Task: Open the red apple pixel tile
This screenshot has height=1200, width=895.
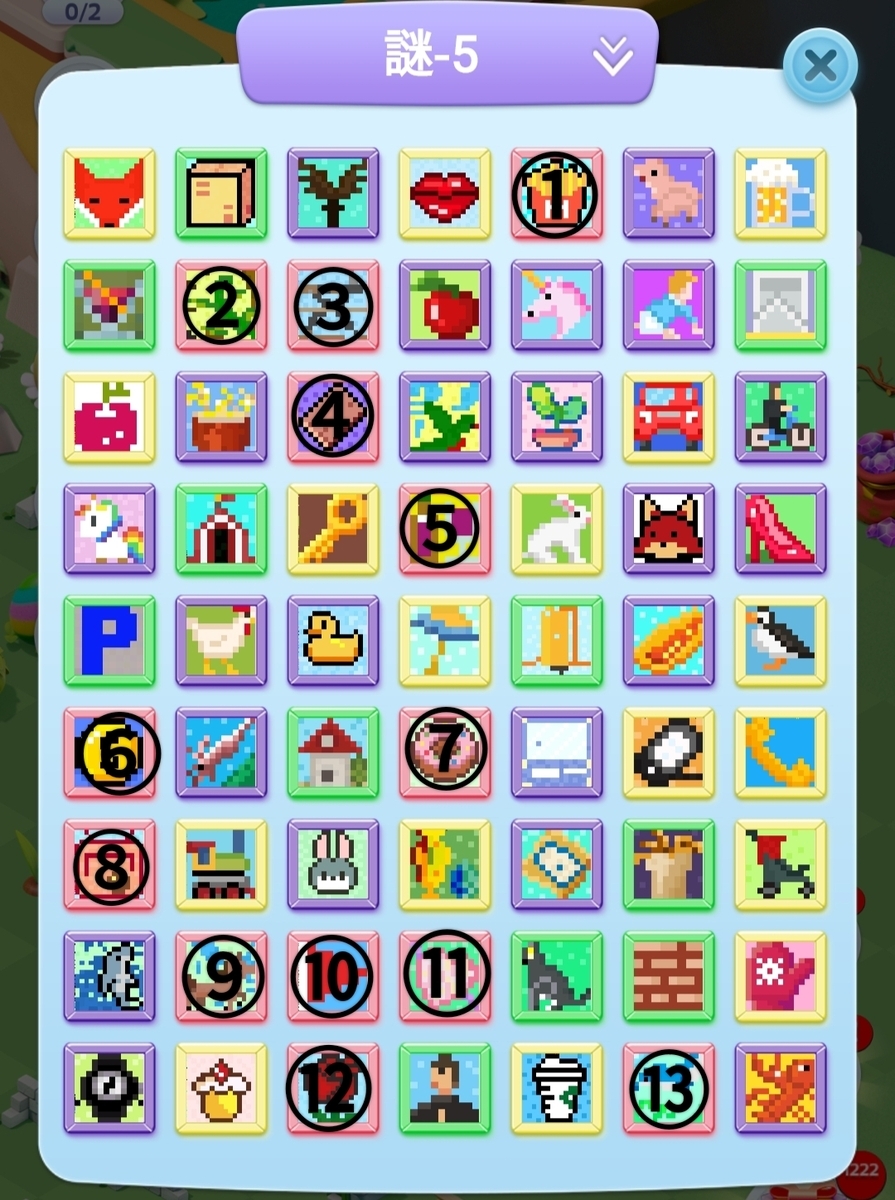Action: [x=445, y=306]
